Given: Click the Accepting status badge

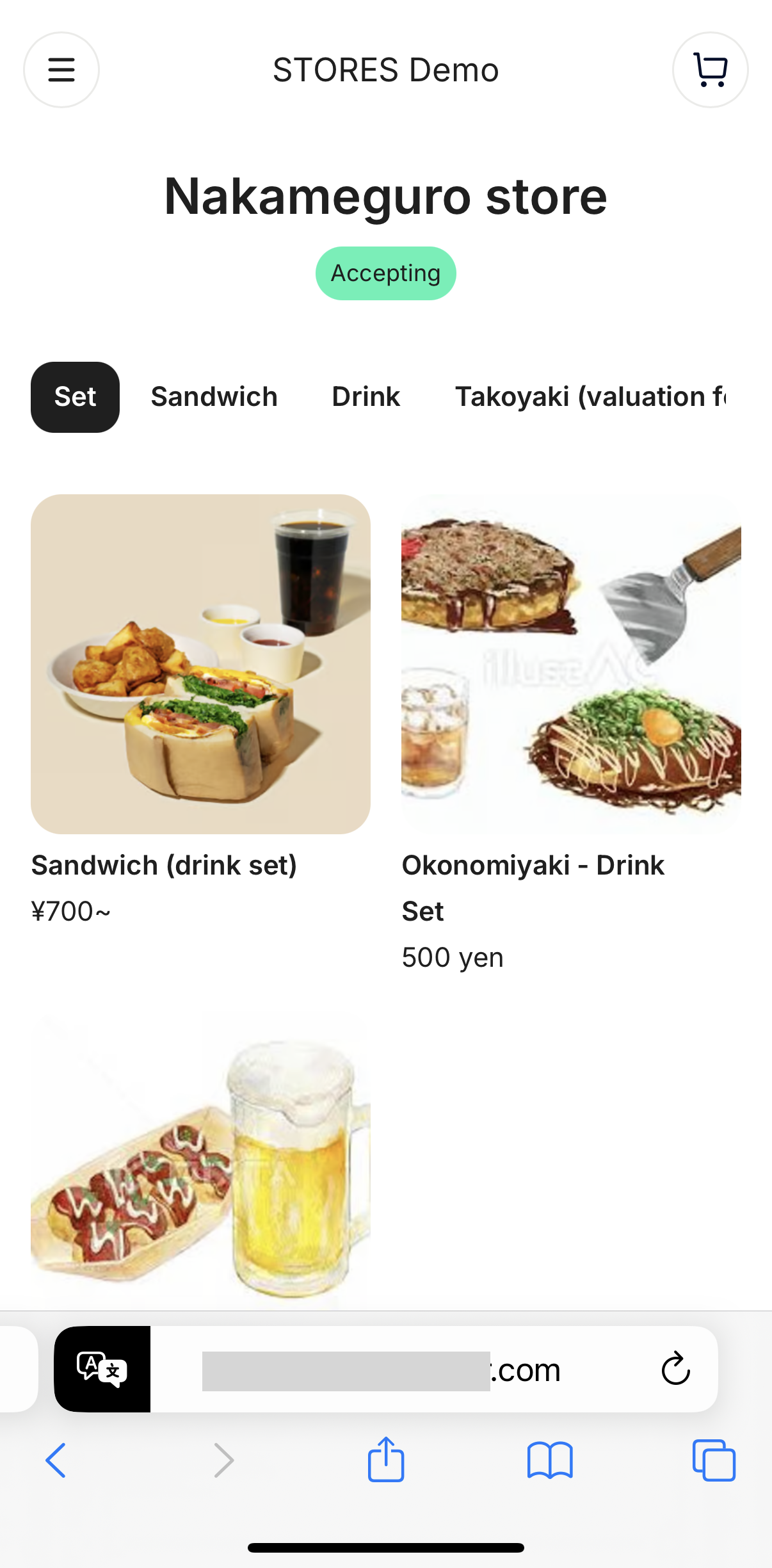Looking at the screenshot, I should [385, 273].
